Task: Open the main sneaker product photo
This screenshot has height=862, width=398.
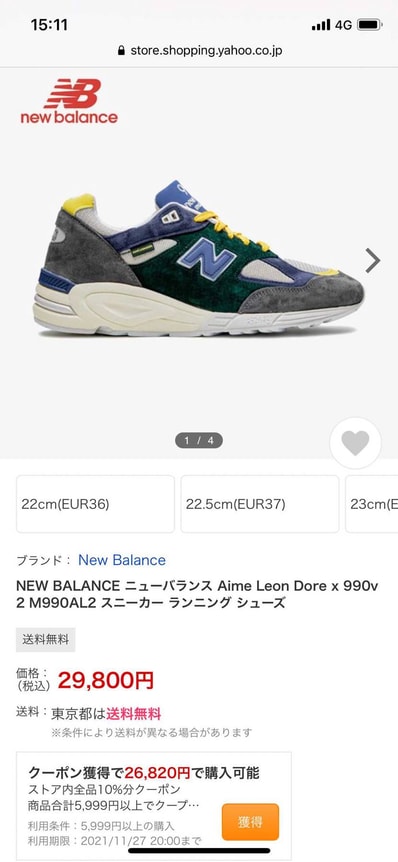Action: [198, 258]
